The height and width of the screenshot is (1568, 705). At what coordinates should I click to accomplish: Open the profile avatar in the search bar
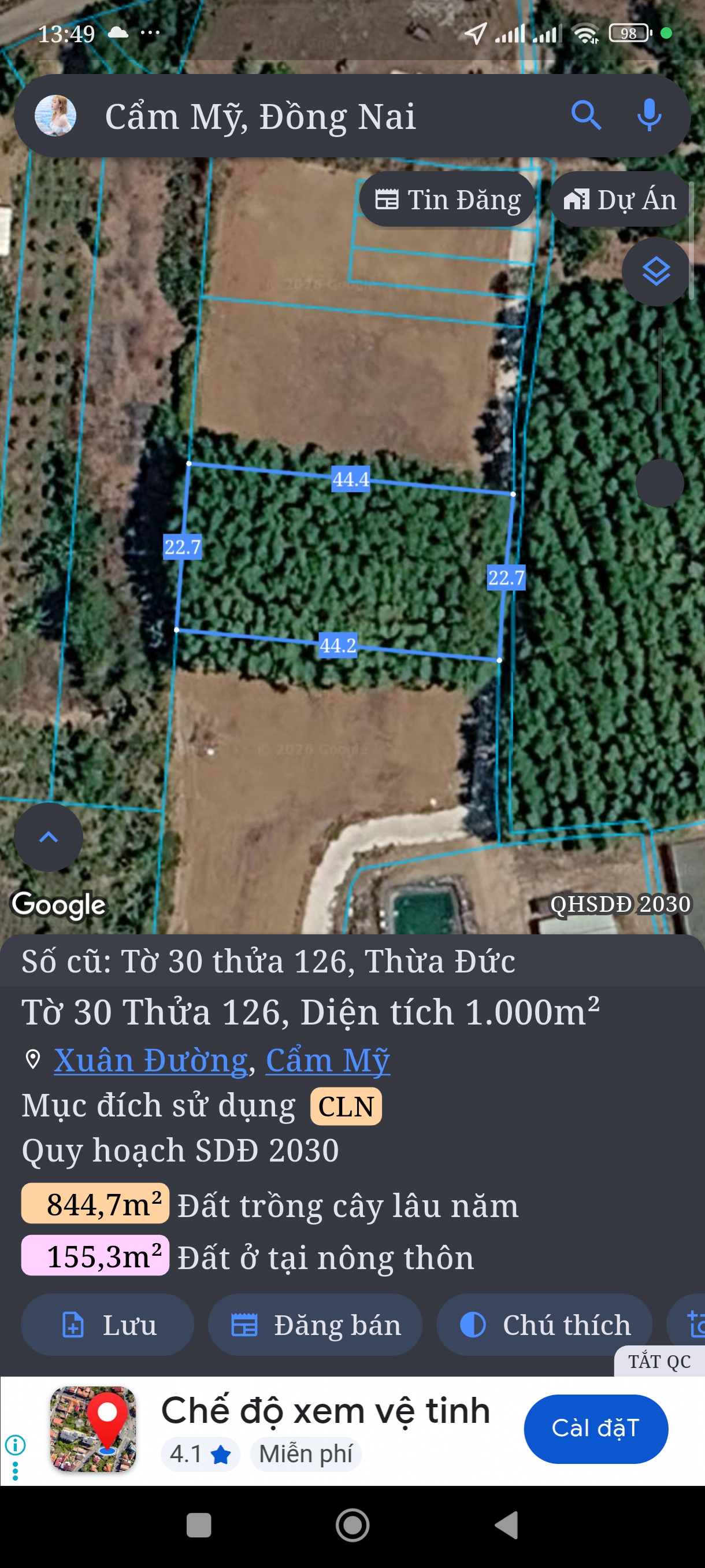point(55,116)
